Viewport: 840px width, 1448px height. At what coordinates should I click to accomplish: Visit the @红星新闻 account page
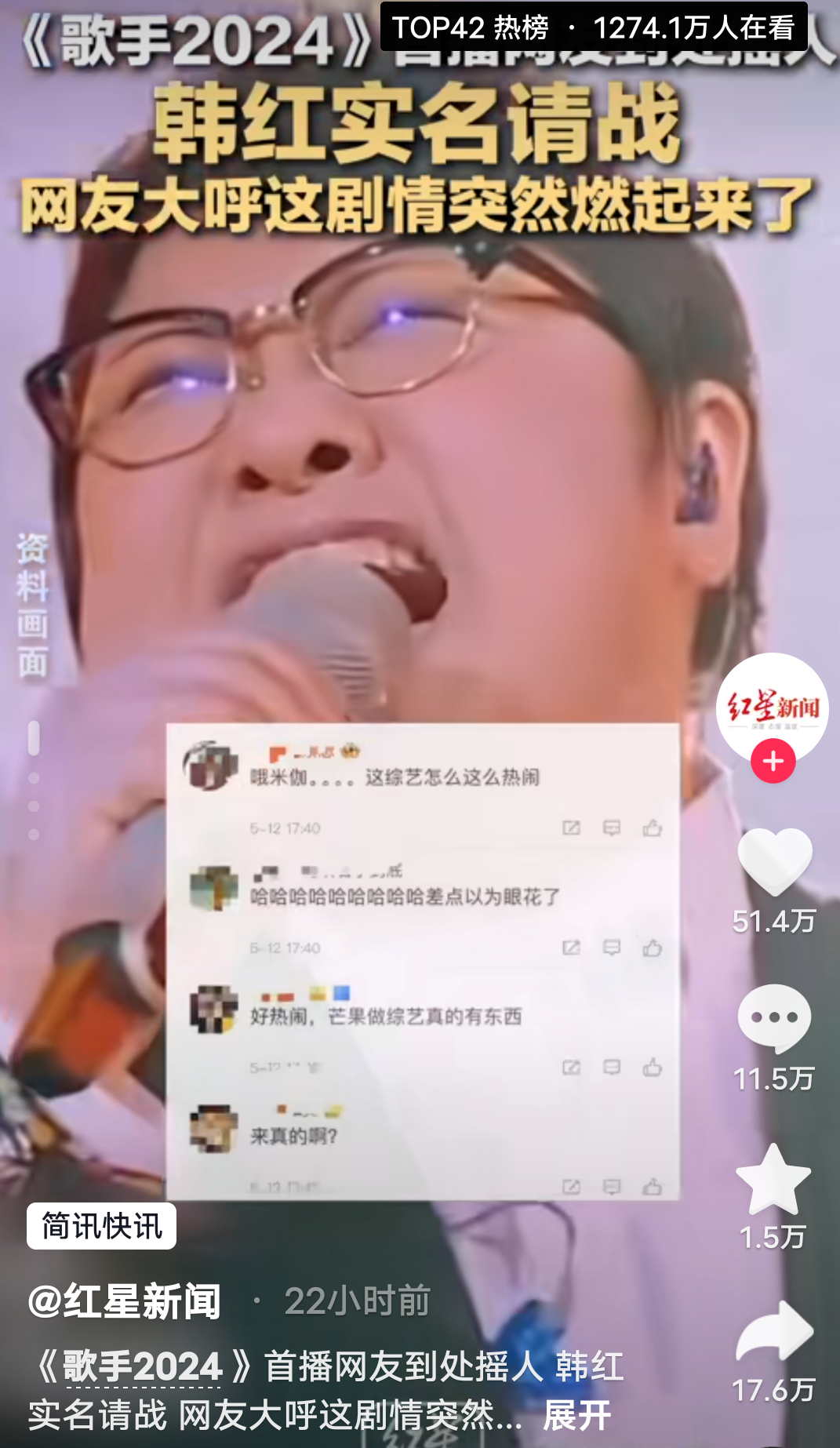coord(125,1301)
